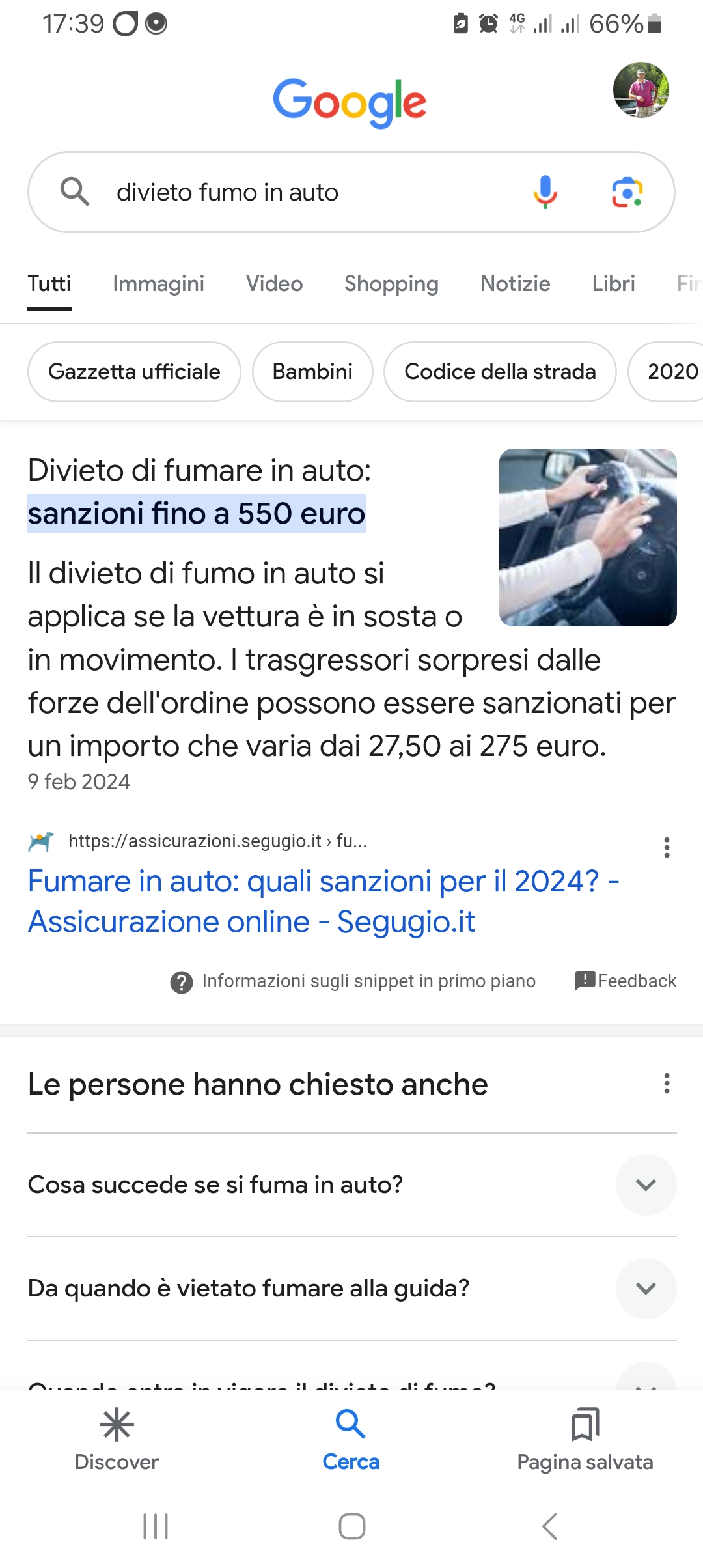
Task: Expand Da quando è vietato fumare alla guida?
Action: pyautogui.click(x=645, y=1288)
